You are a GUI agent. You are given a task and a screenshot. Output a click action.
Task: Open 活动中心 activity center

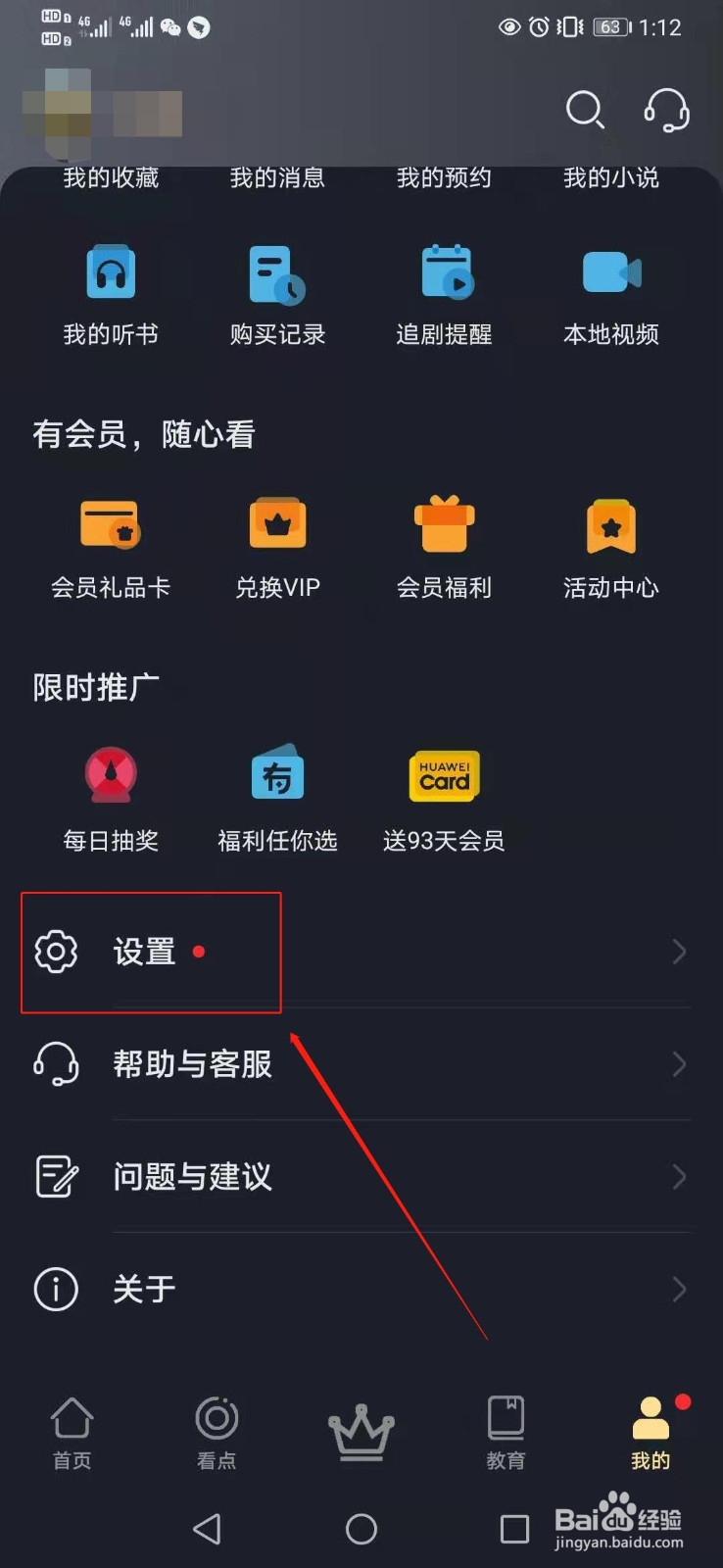[x=611, y=547]
